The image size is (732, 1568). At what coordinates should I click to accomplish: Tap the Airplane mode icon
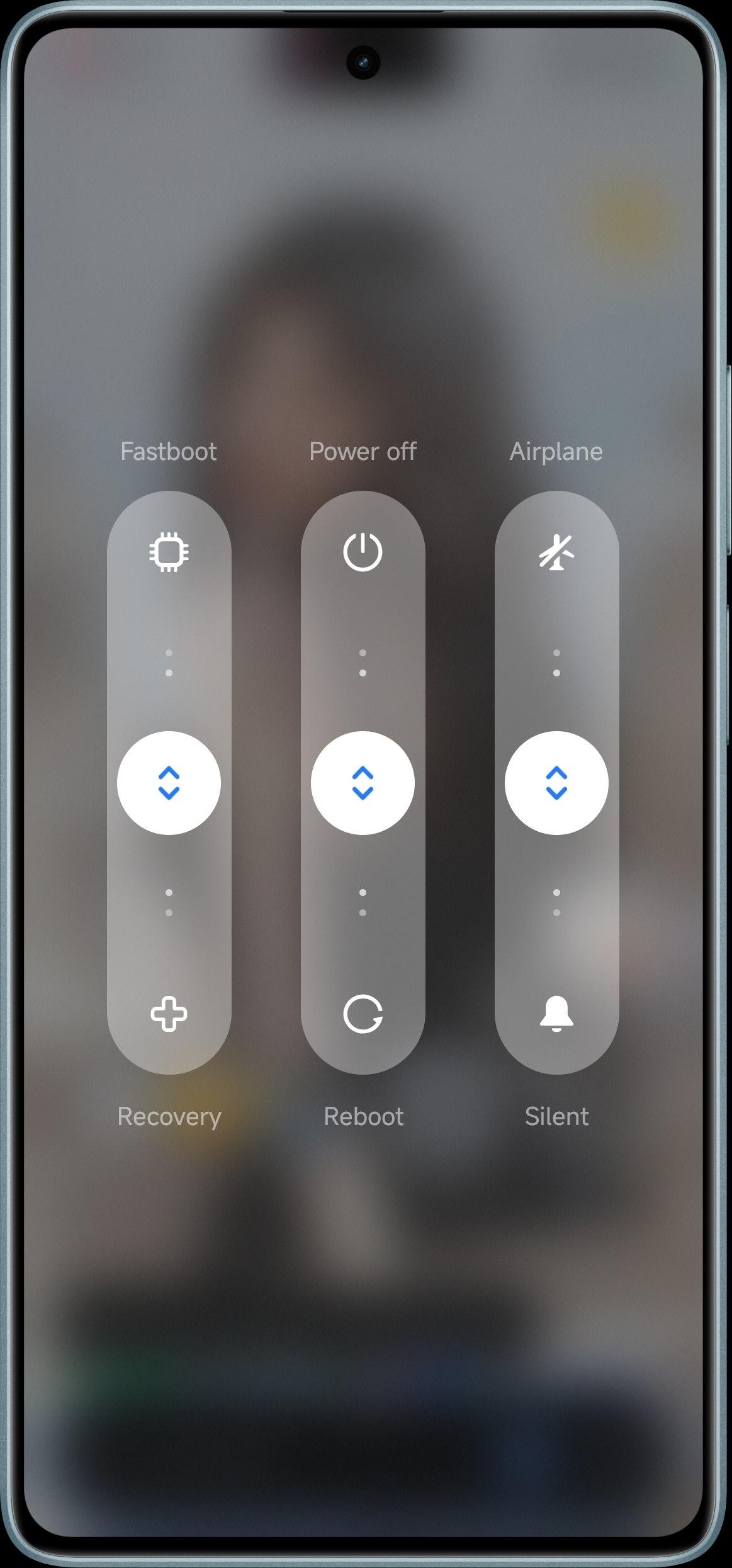tap(556, 552)
